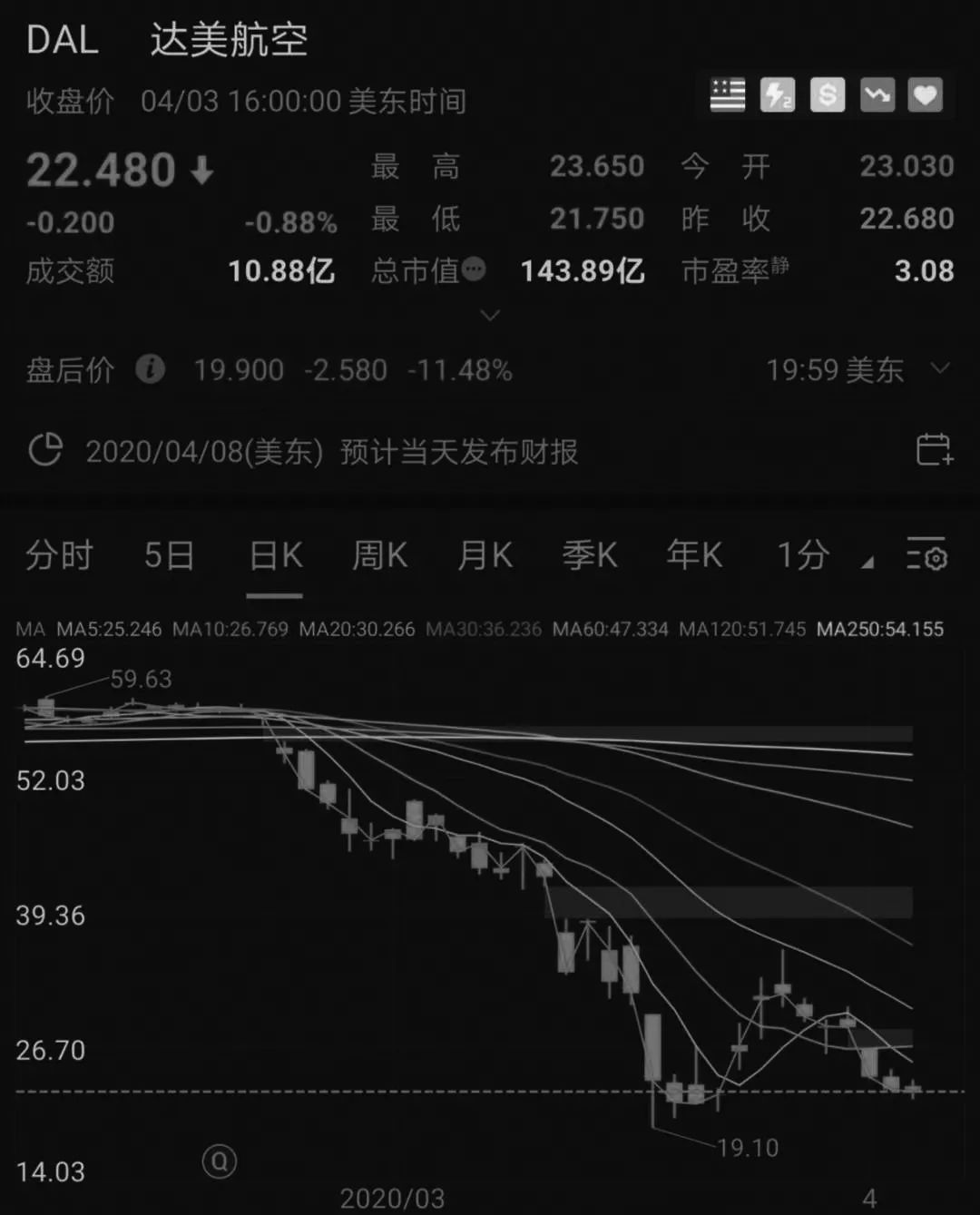Click the dollar sign trading icon
Image resolution: width=980 pixels, height=1215 pixels.
pyautogui.click(x=827, y=94)
